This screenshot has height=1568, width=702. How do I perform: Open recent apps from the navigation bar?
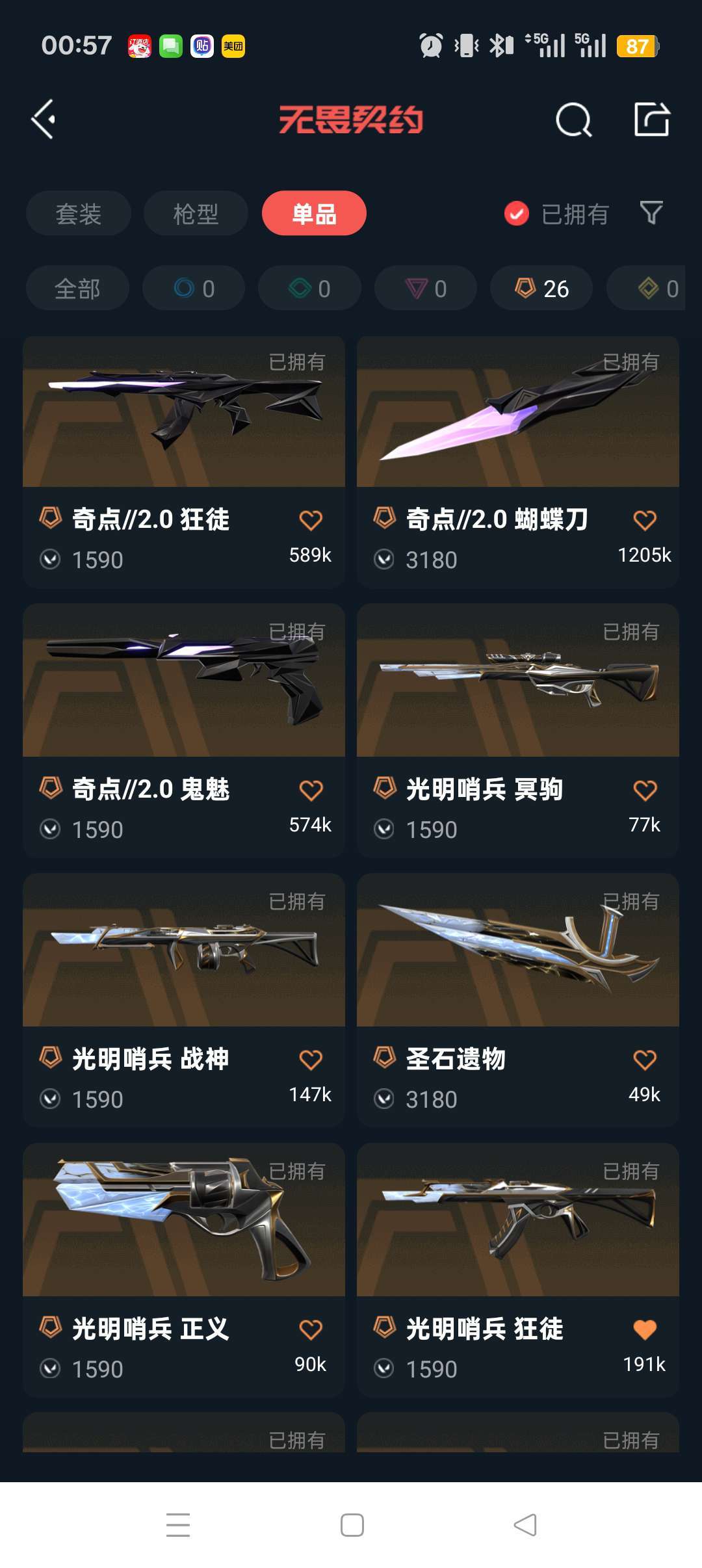coord(177,1525)
